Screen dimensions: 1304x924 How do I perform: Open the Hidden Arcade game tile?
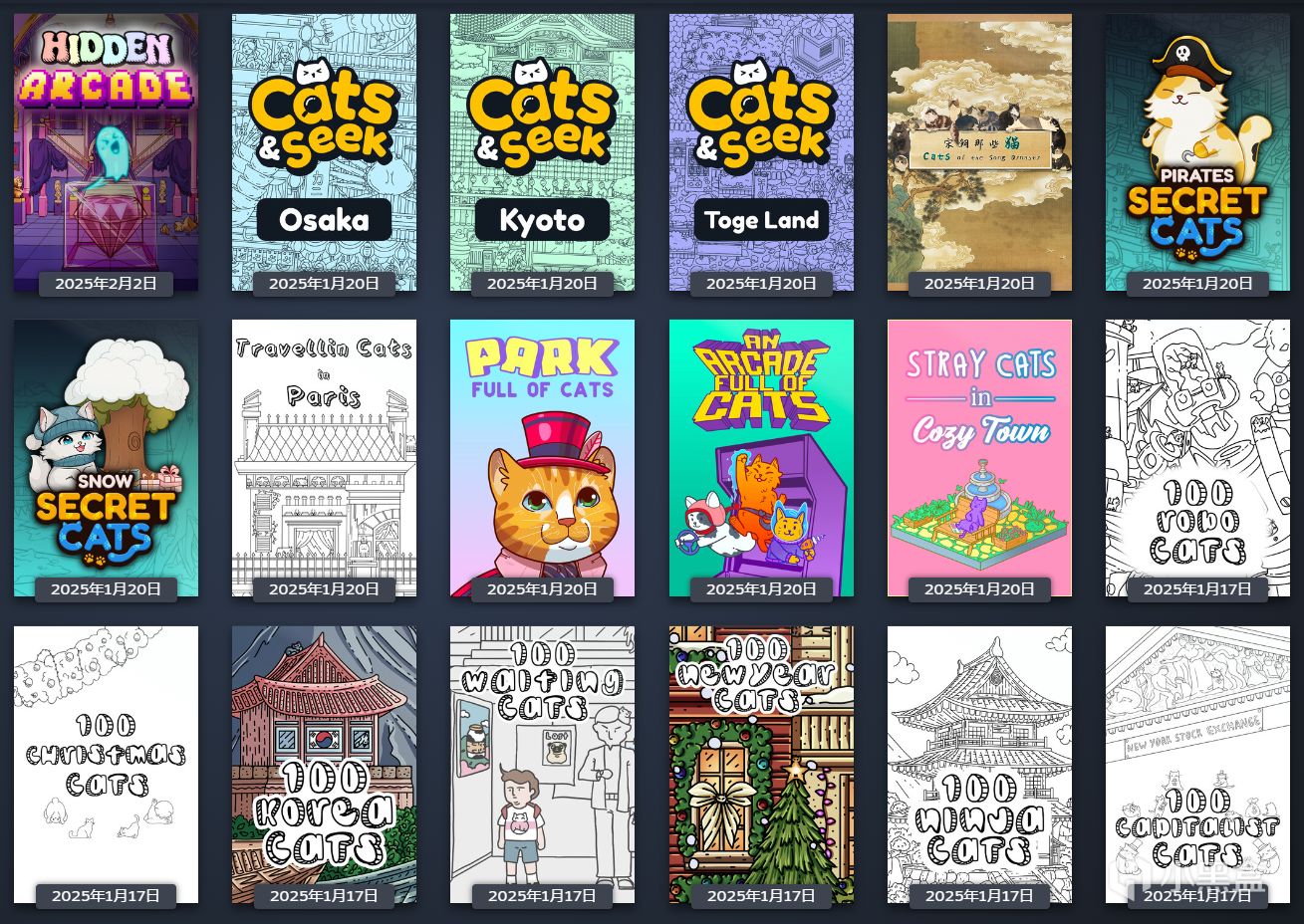tap(106, 149)
